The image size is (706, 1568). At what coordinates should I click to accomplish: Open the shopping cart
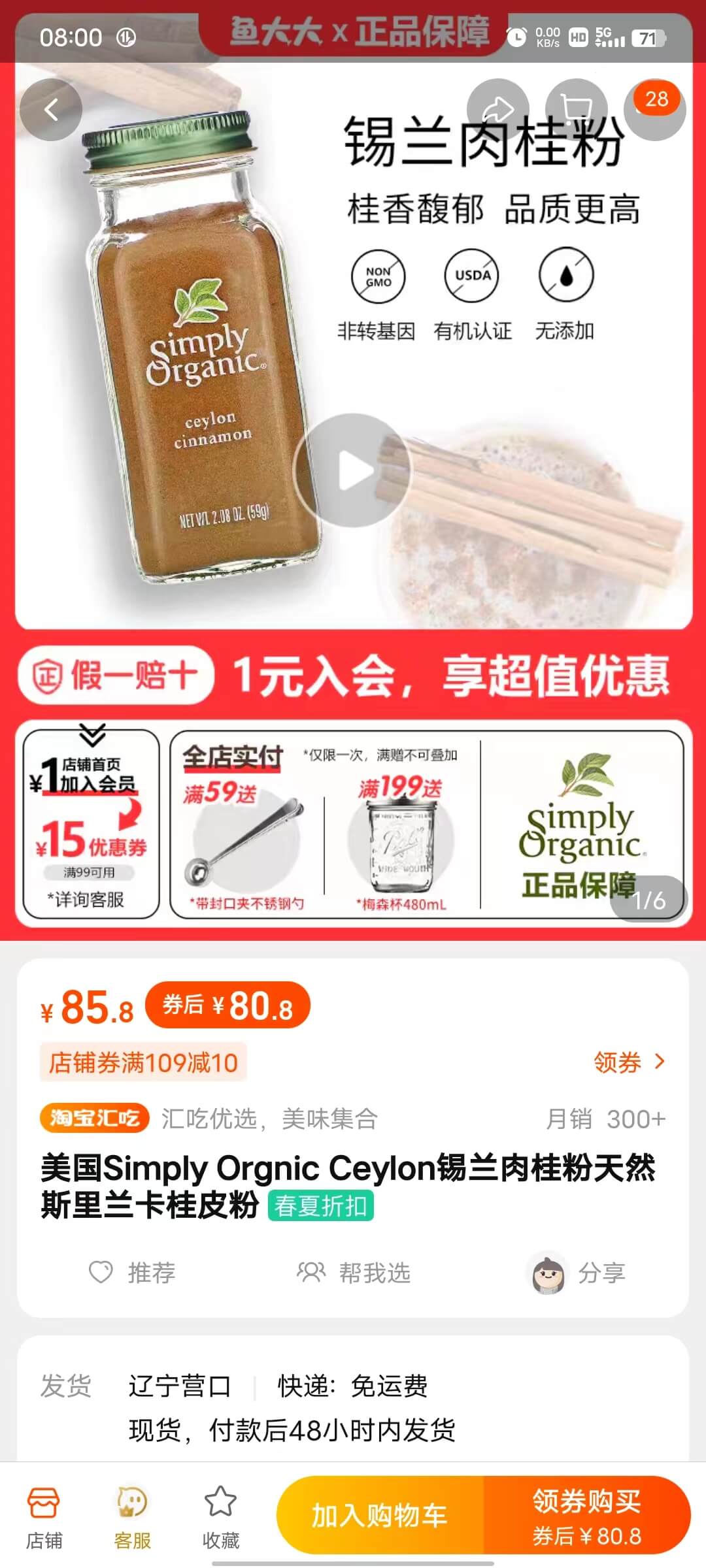coord(577,110)
